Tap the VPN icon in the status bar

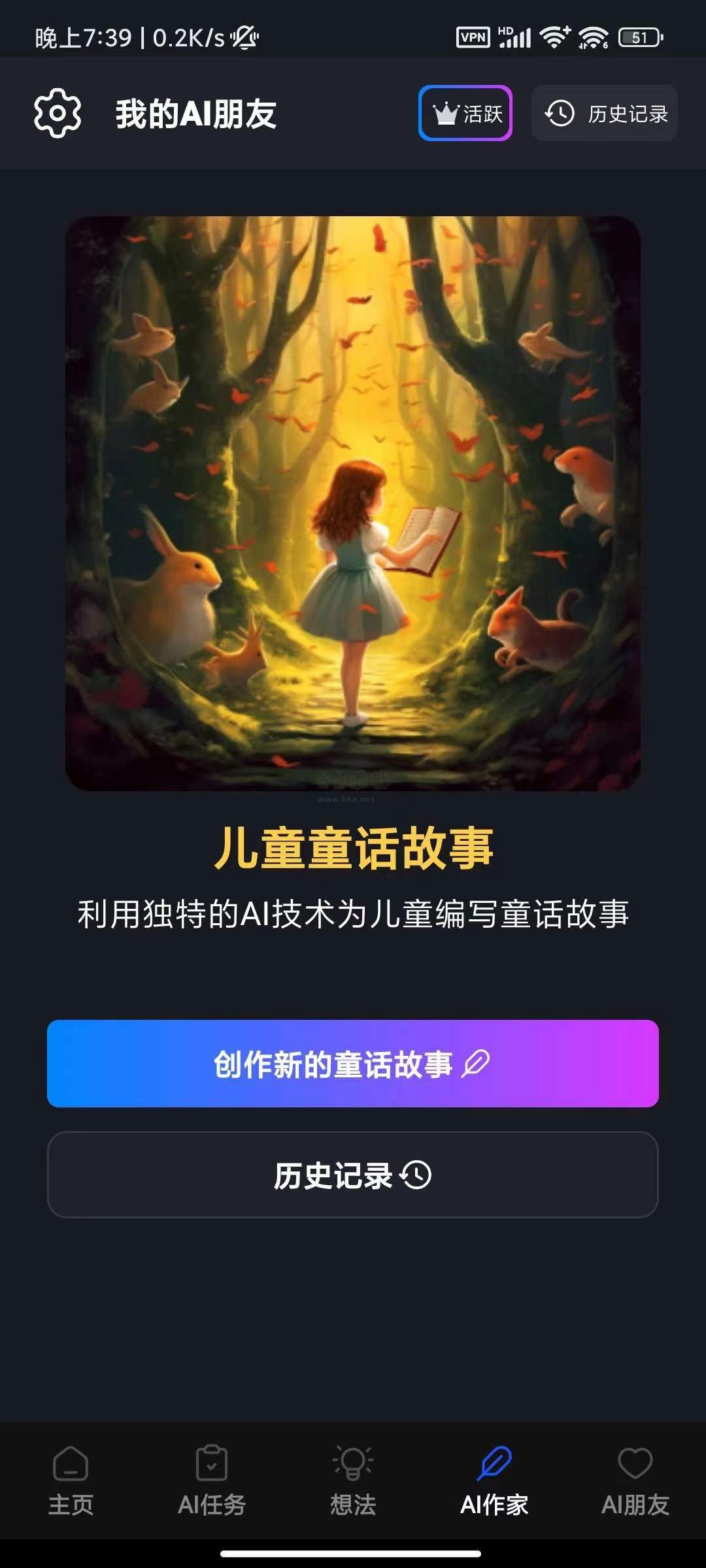(x=472, y=38)
